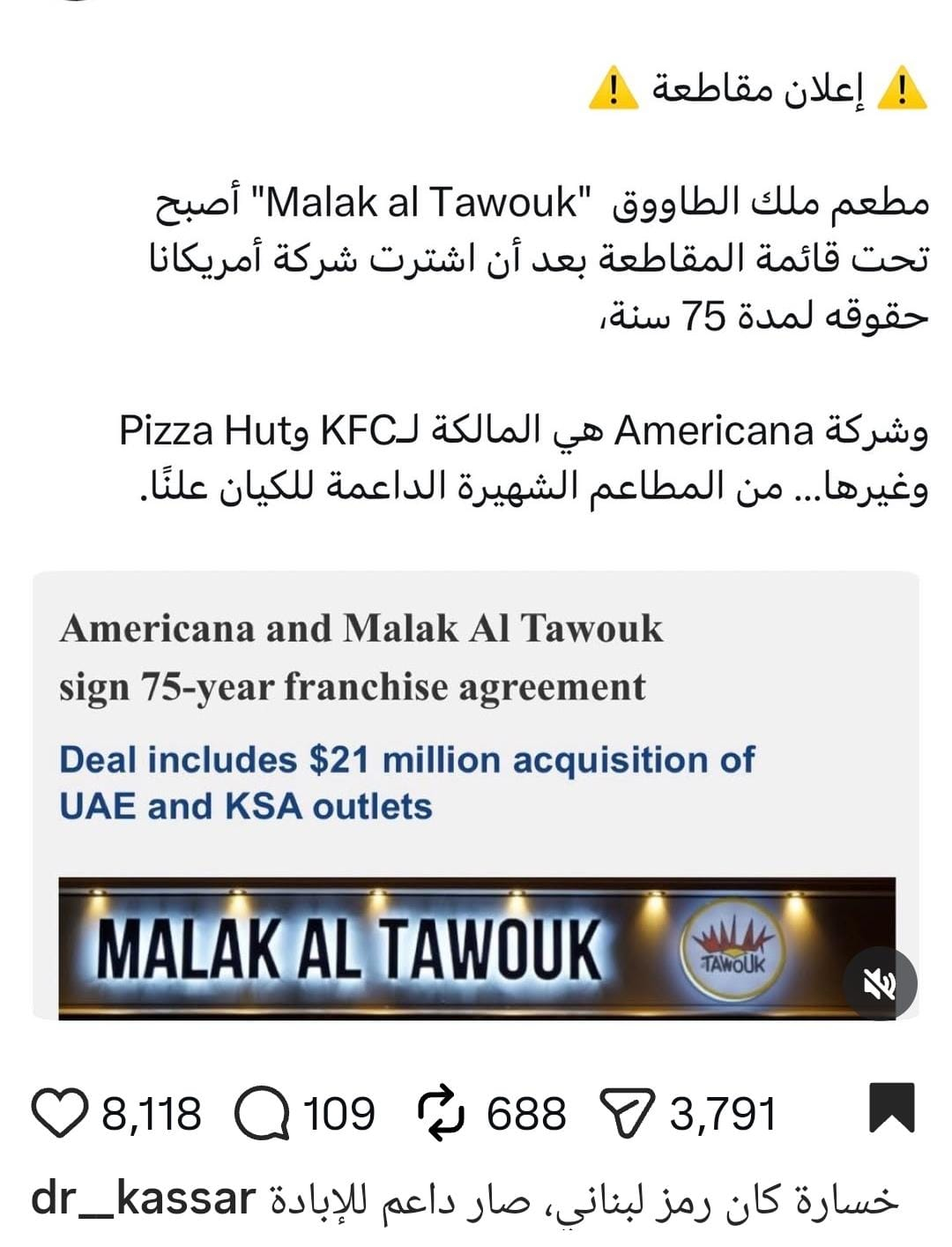
Task: Like this boycott announcement post
Action: 60,1111
